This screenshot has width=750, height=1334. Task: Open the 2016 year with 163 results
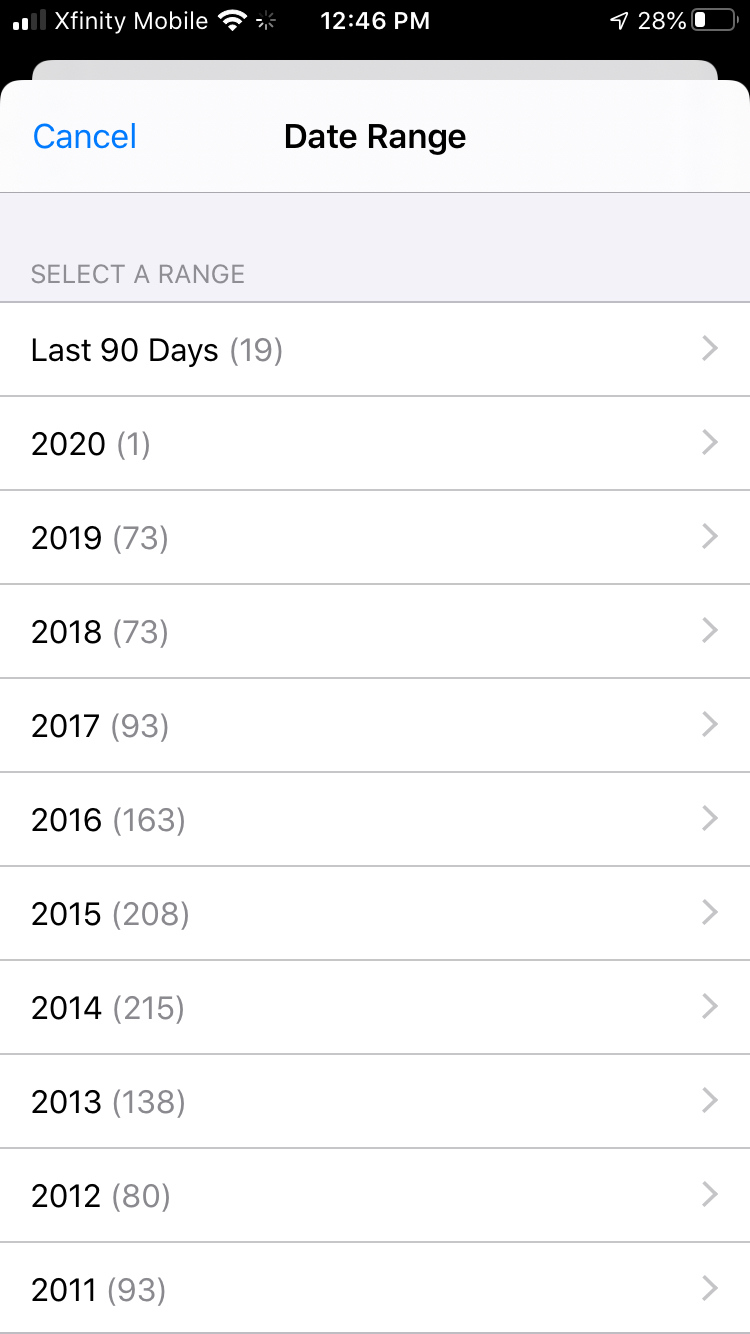(375, 819)
